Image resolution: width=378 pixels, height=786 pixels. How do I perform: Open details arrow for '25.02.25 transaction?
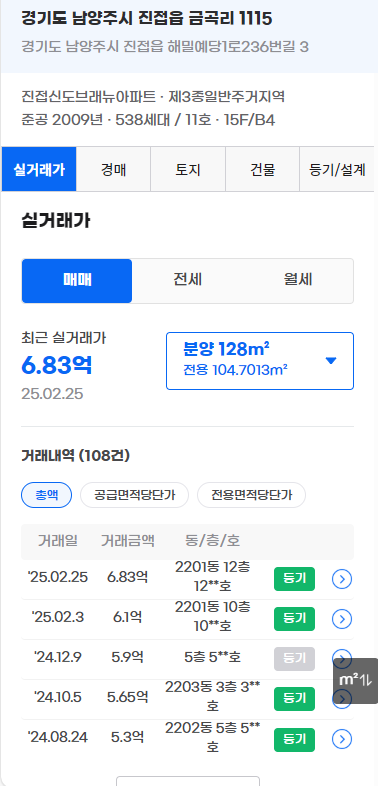click(342, 579)
